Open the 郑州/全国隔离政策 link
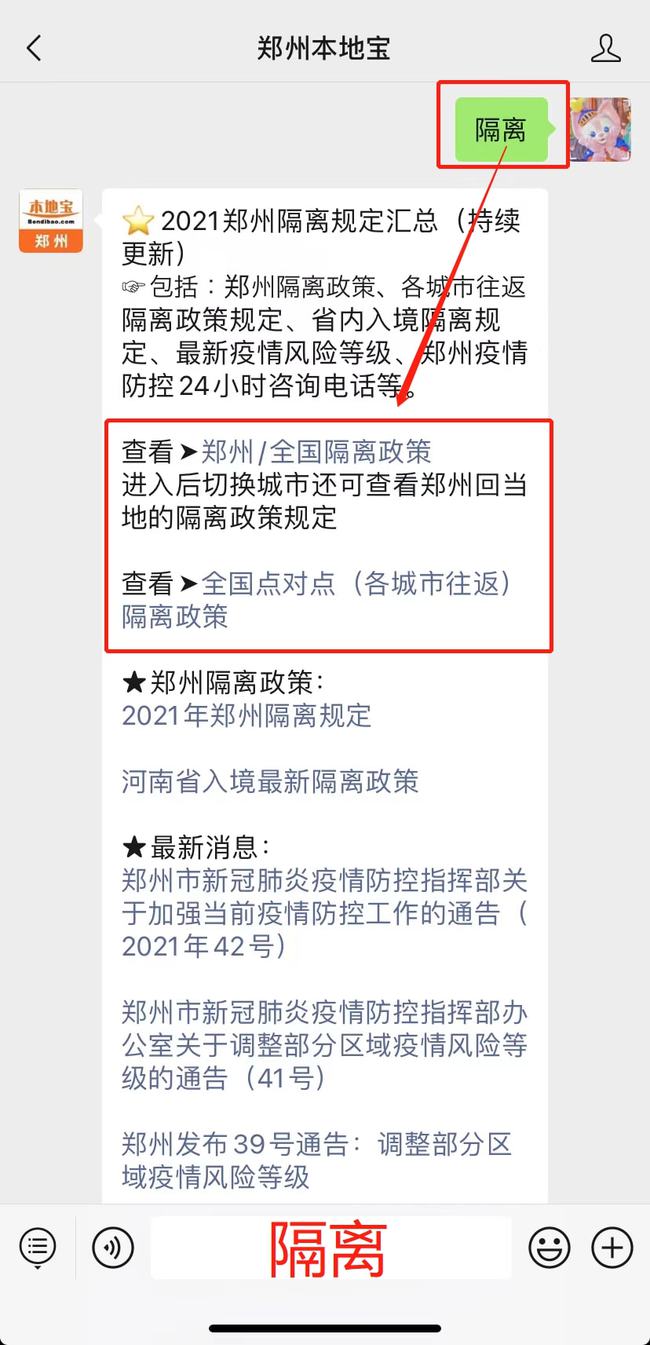 tap(316, 451)
